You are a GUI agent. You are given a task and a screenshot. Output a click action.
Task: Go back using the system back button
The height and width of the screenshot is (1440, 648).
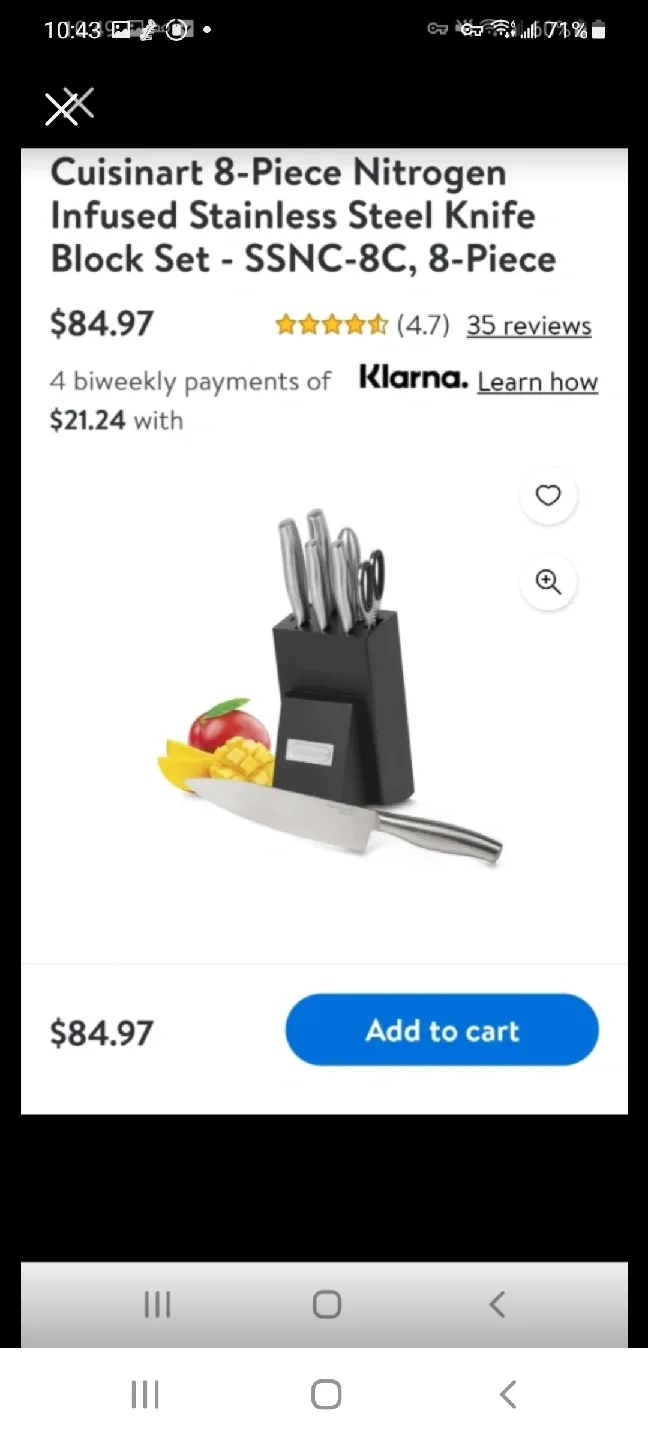[x=507, y=1394]
